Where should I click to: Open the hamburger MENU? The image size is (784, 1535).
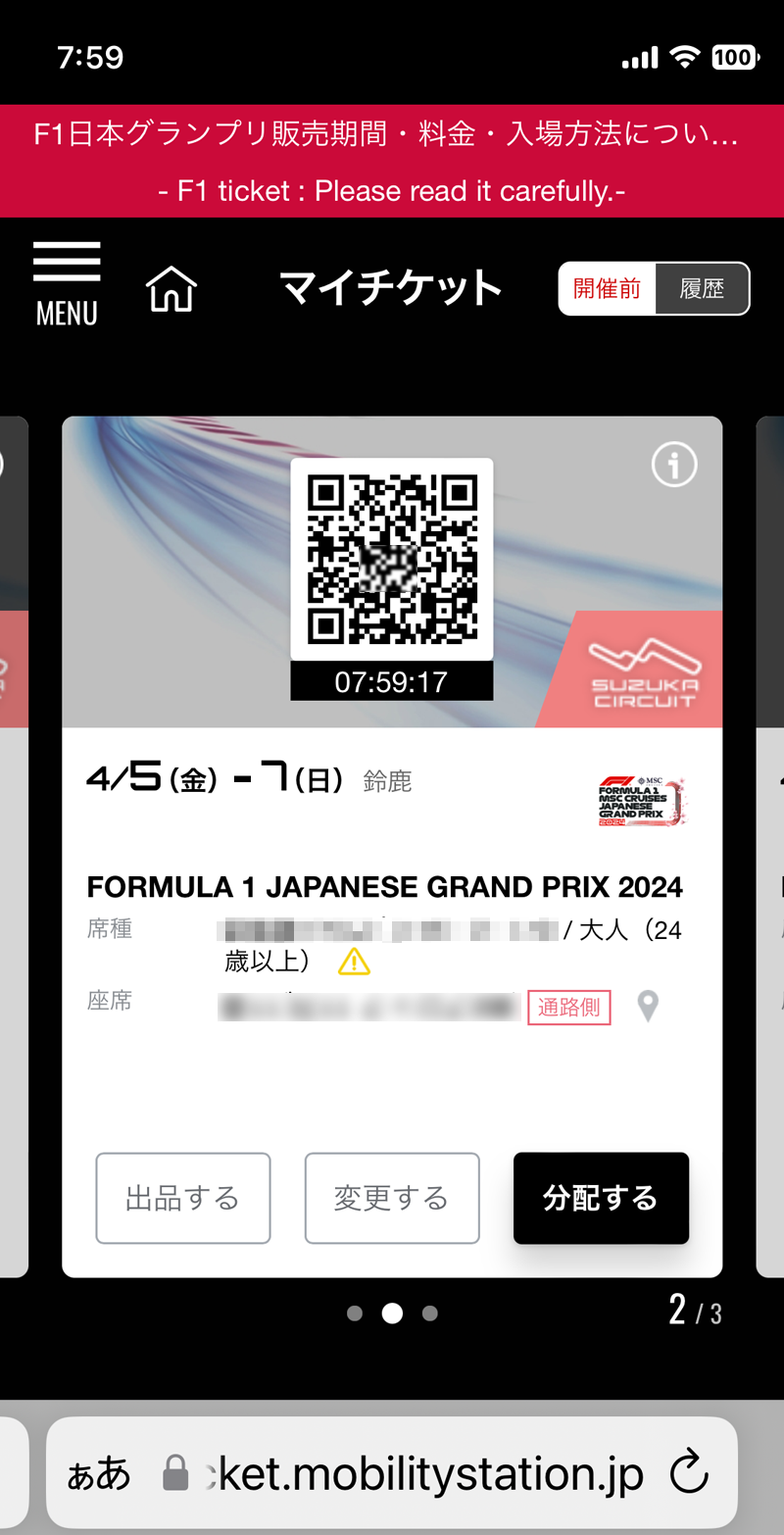pyautogui.click(x=66, y=279)
